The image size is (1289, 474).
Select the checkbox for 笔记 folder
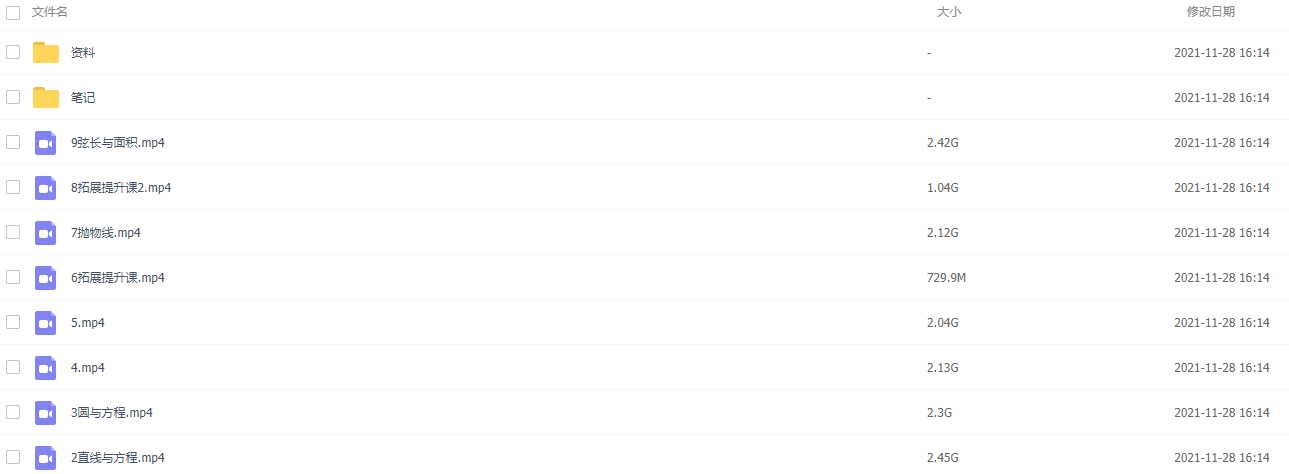tap(13, 97)
